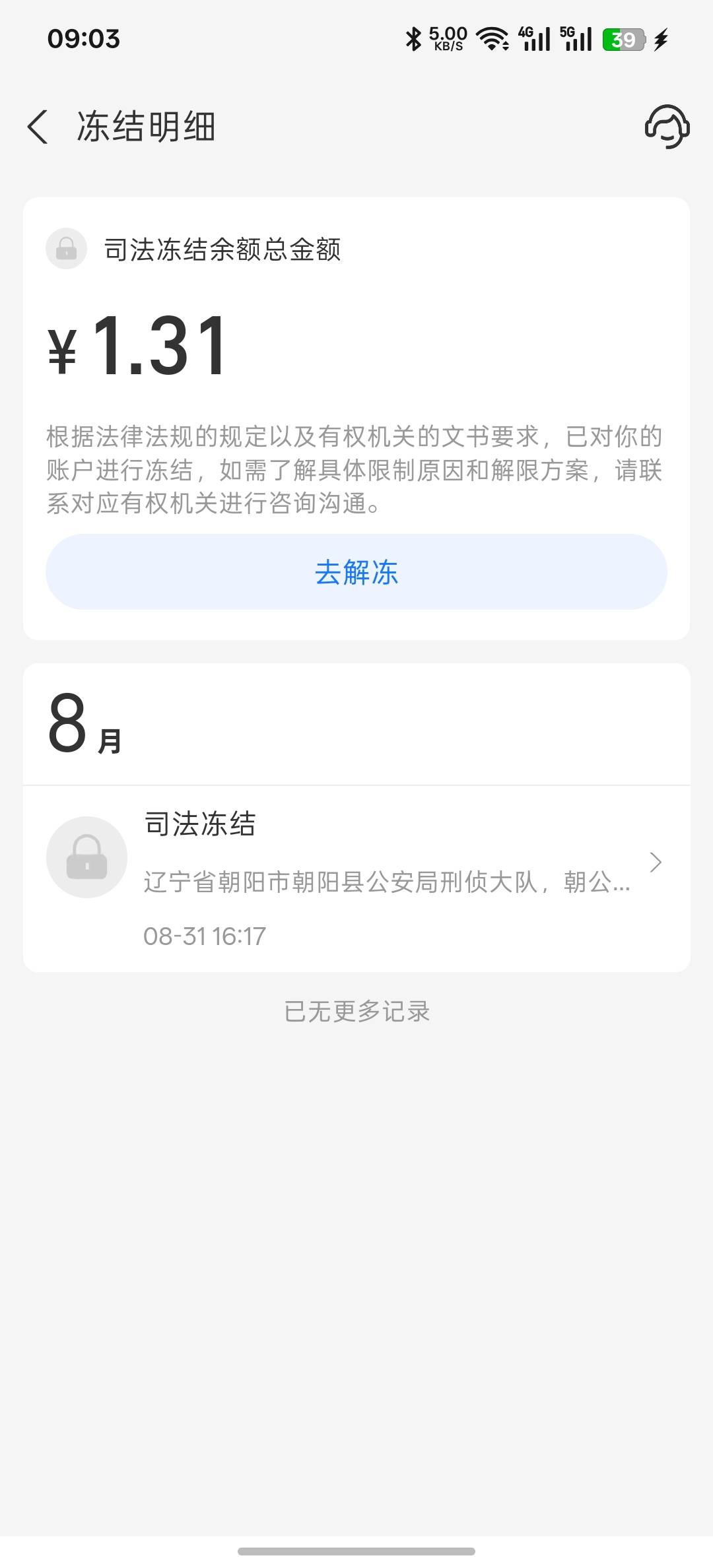Screen dimensions: 713x1568
Task: Open the 司法冻结 record from 08-31
Action: pos(356,878)
